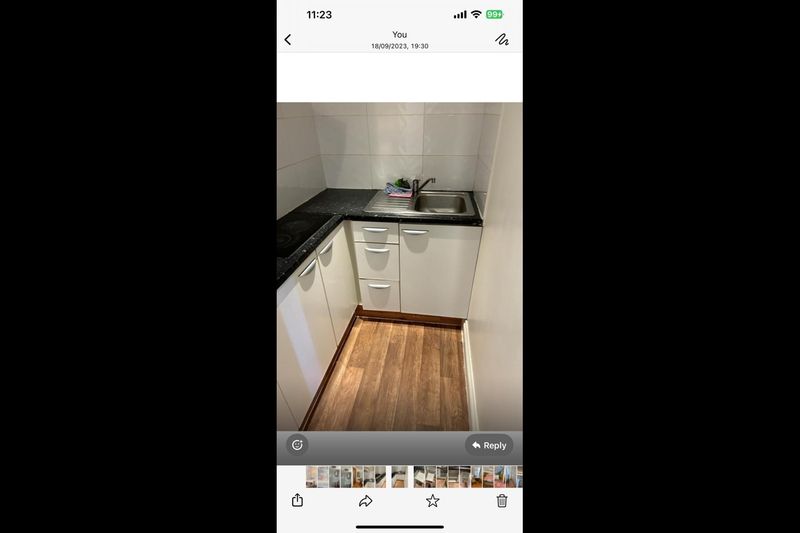Add an emoji reaction to photo
Viewport: 800px width, 533px height.
tap(296, 445)
